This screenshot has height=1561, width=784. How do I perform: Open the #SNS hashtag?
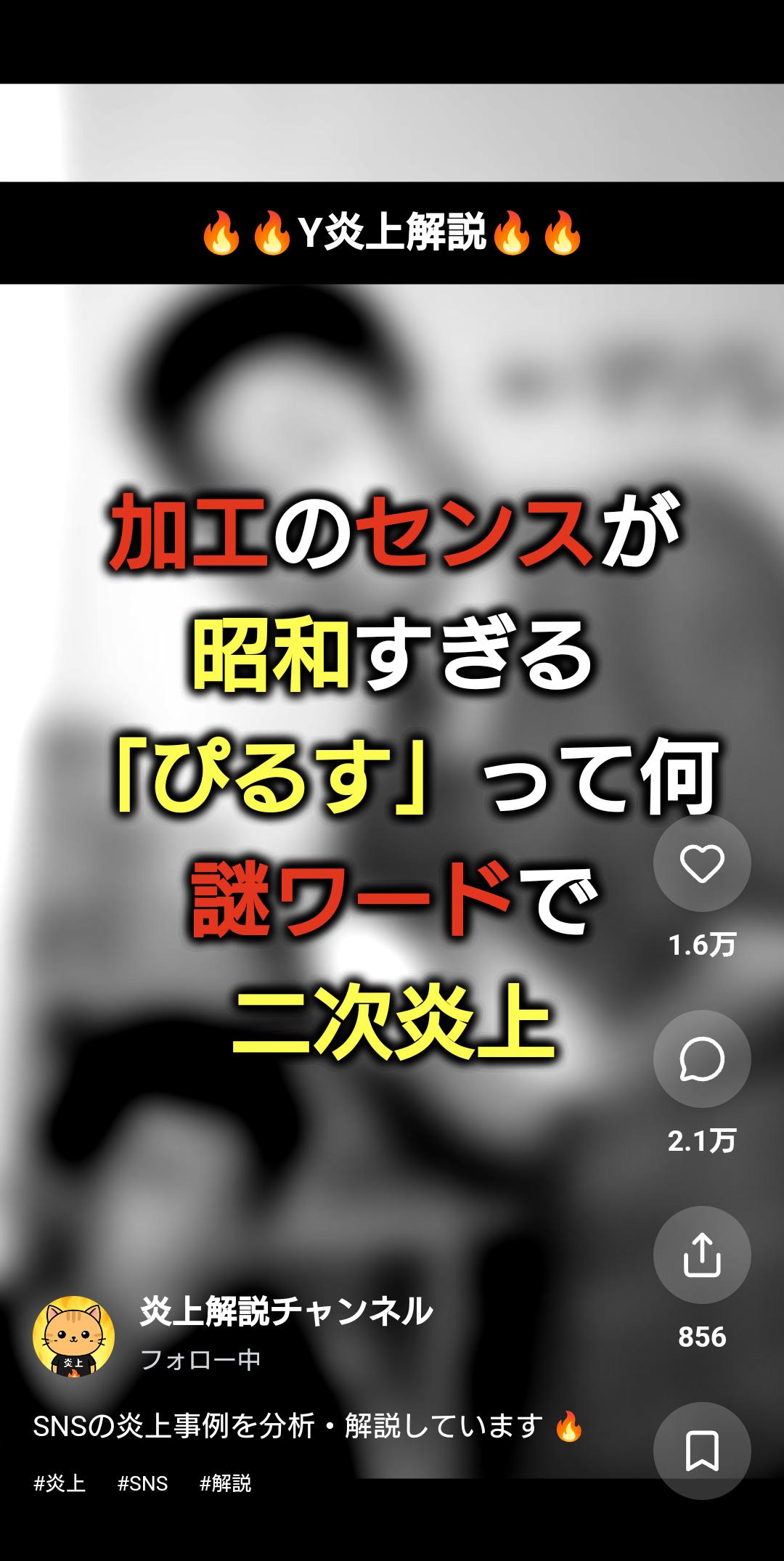click(143, 1483)
